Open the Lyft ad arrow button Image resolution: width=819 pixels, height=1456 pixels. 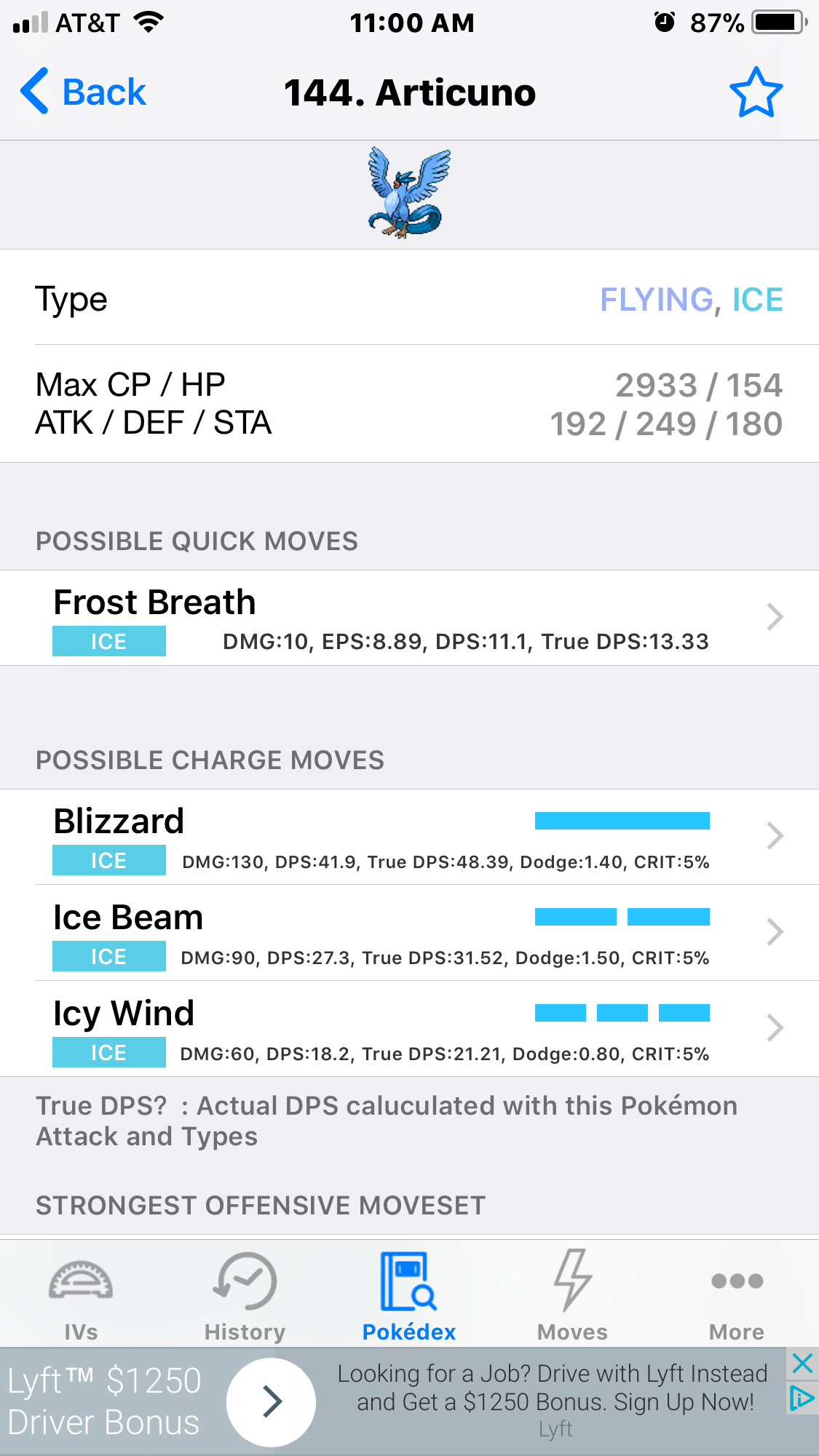(271, 1401)
